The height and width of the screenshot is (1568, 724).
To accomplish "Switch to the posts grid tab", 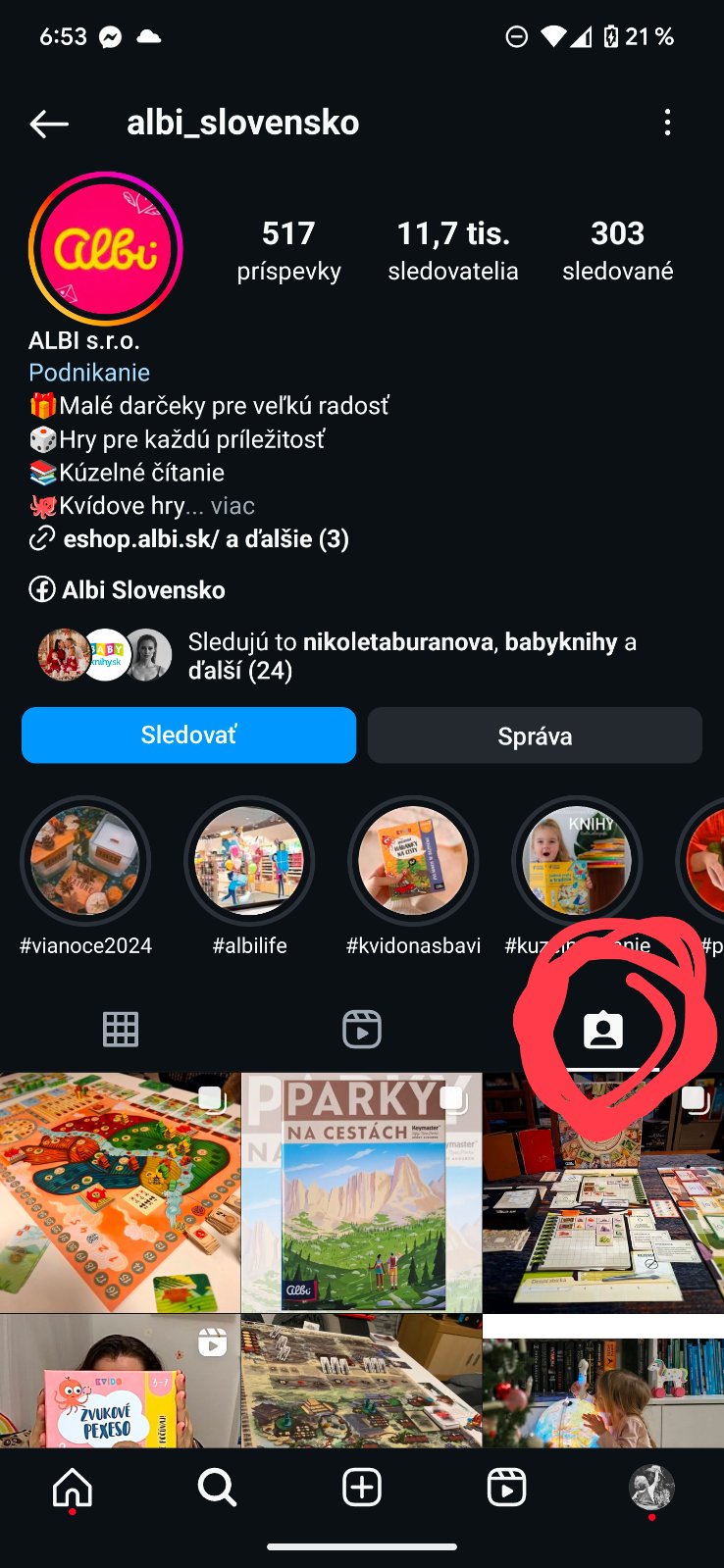I will 121,1029.
